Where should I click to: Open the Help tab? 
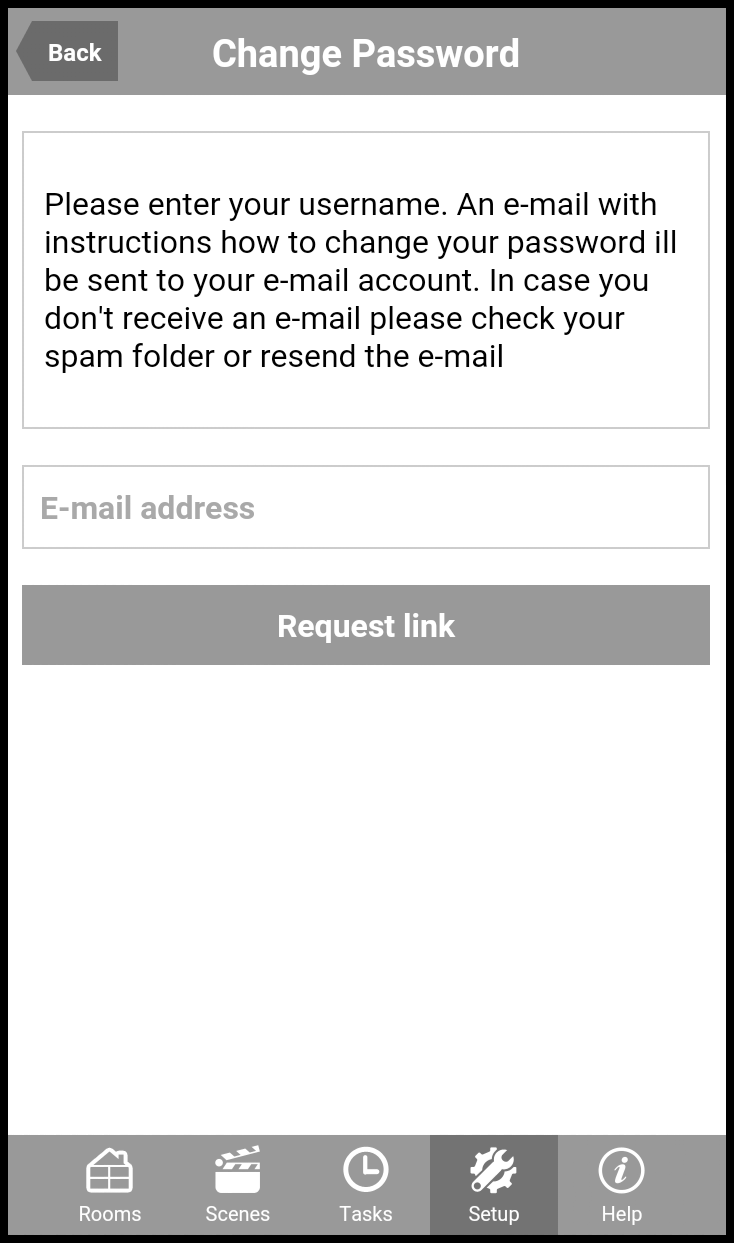(x=621, y=1185)
